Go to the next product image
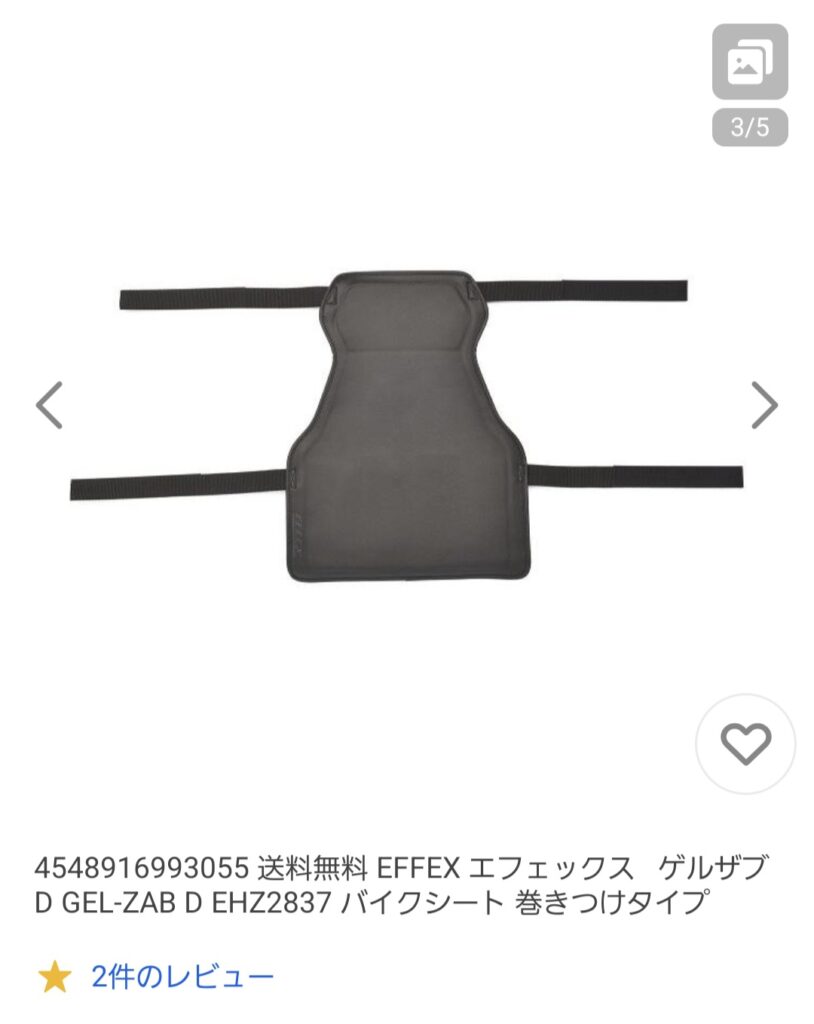 pos(764,405)
